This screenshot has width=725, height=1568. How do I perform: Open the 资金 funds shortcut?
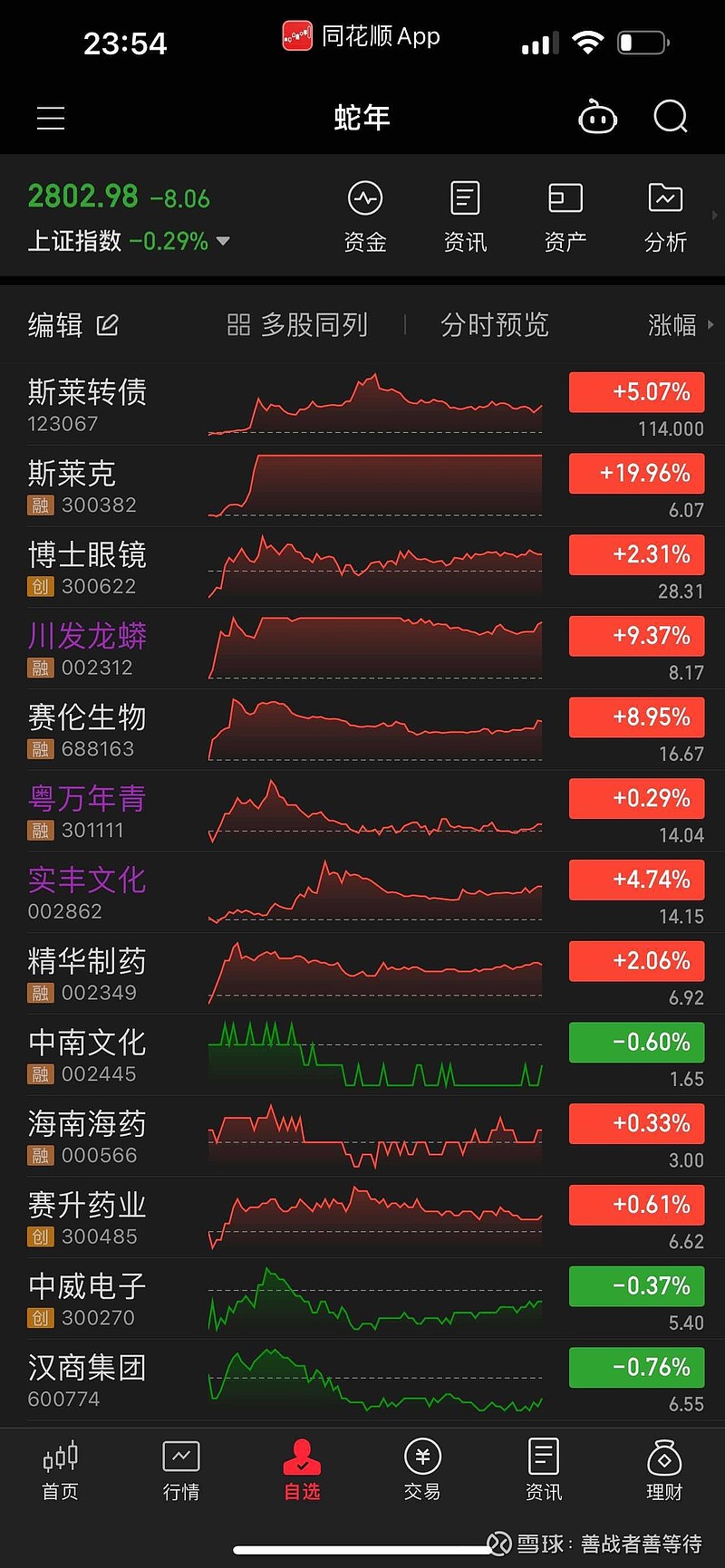click(x=365, y=217)
